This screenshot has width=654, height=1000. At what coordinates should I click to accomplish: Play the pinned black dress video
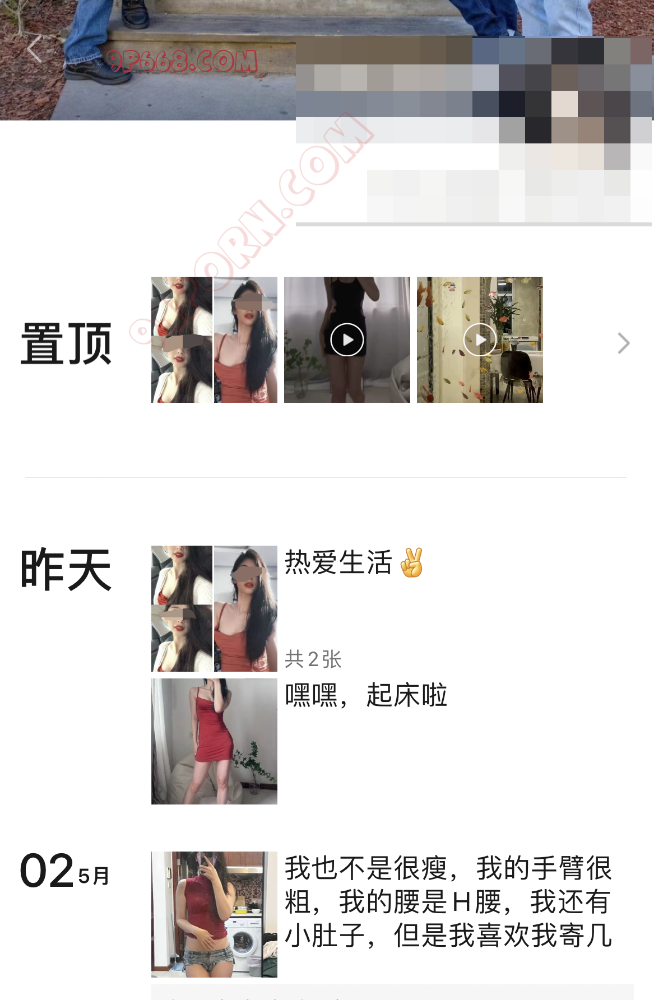tap(347, 340)
